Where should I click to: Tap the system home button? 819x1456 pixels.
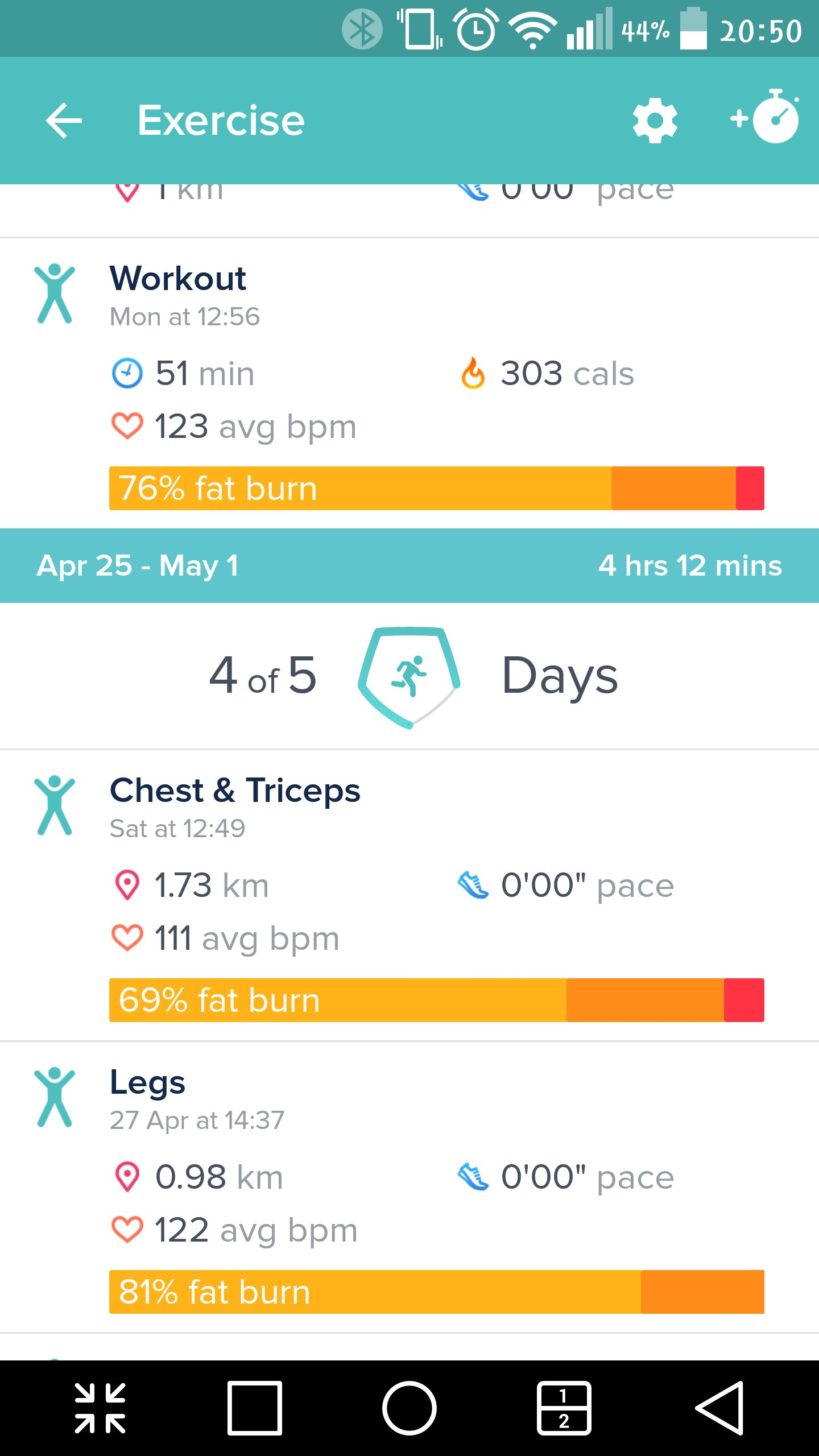pos(409,1408)
